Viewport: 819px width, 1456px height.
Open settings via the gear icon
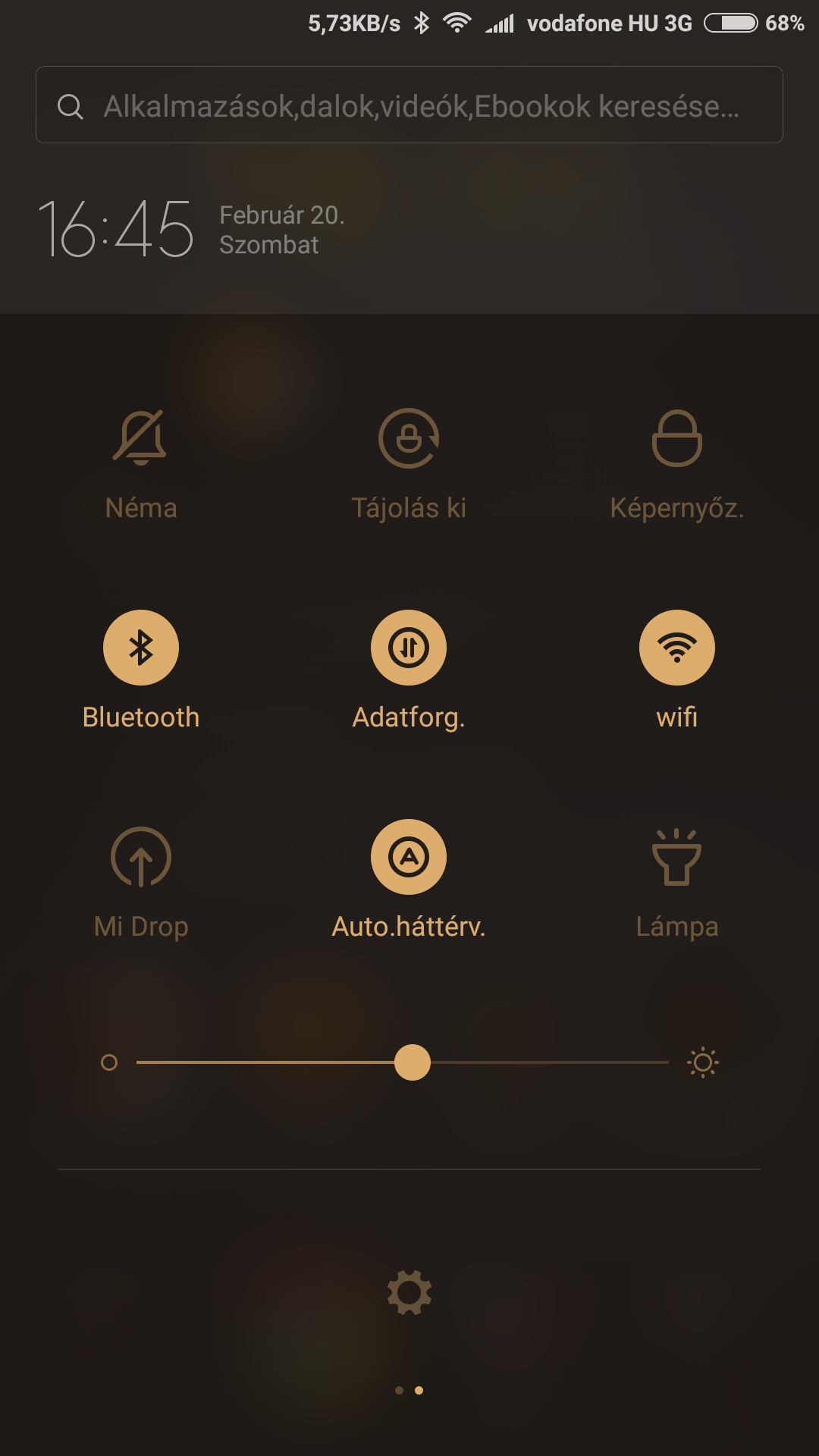(409, 1292)
